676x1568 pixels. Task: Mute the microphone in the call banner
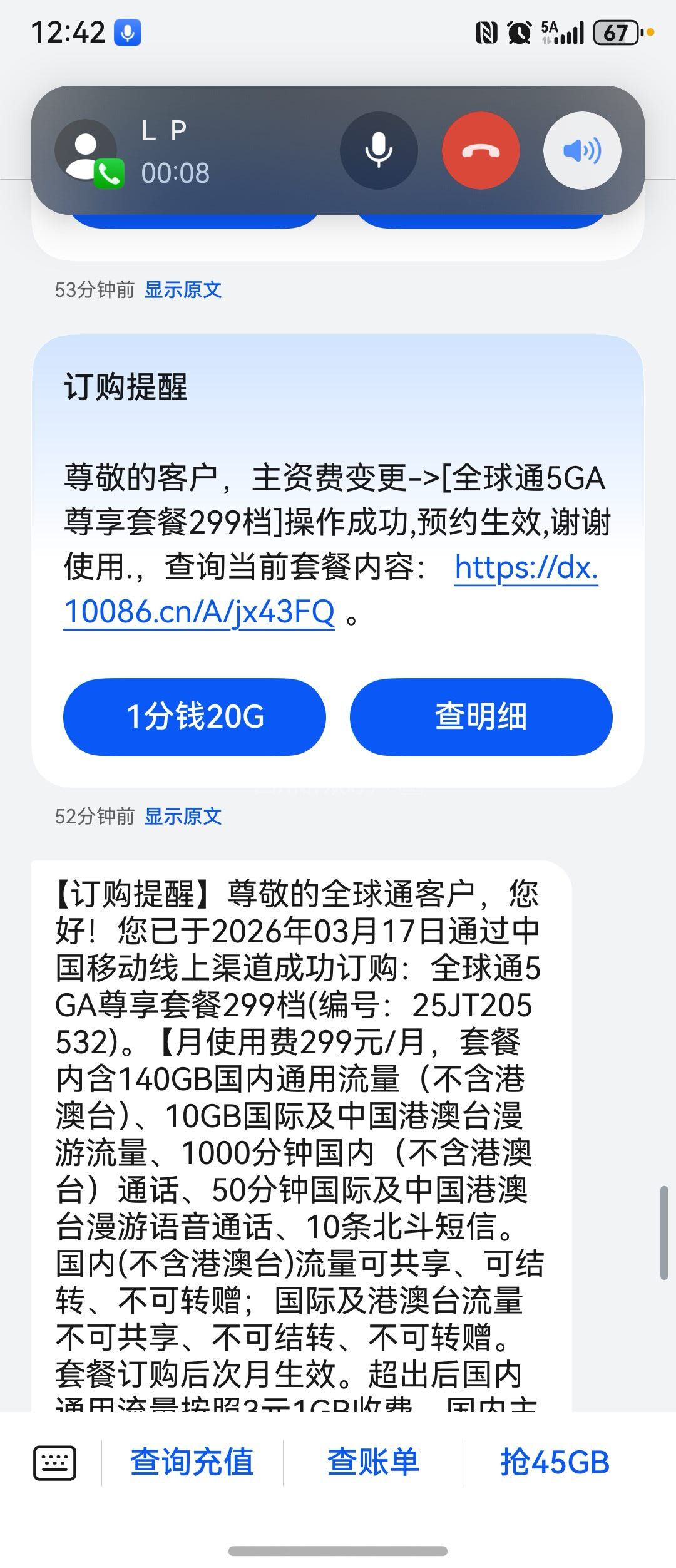click(x=379, y=151)
